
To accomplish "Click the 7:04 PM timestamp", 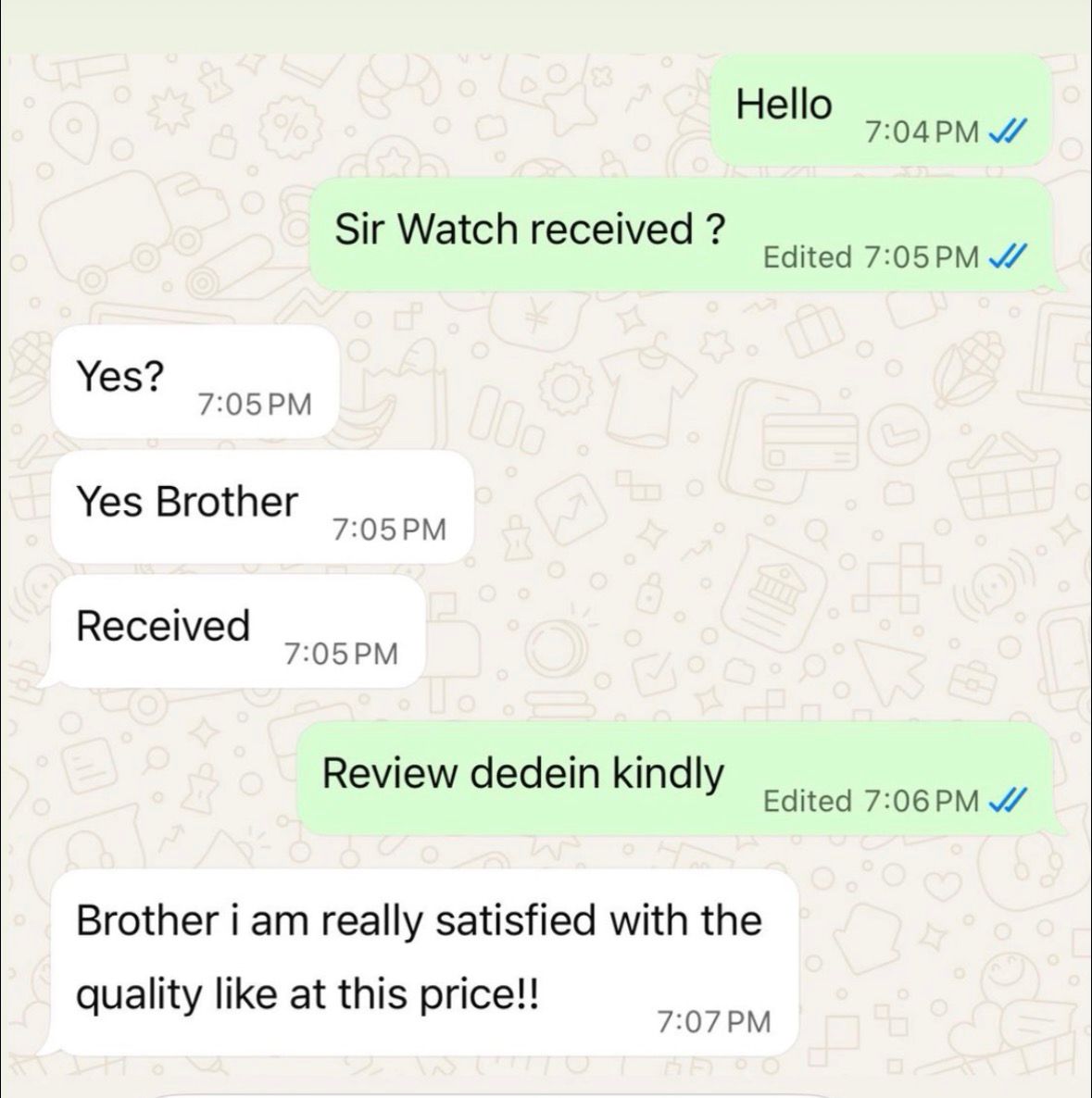I will 922,131.
